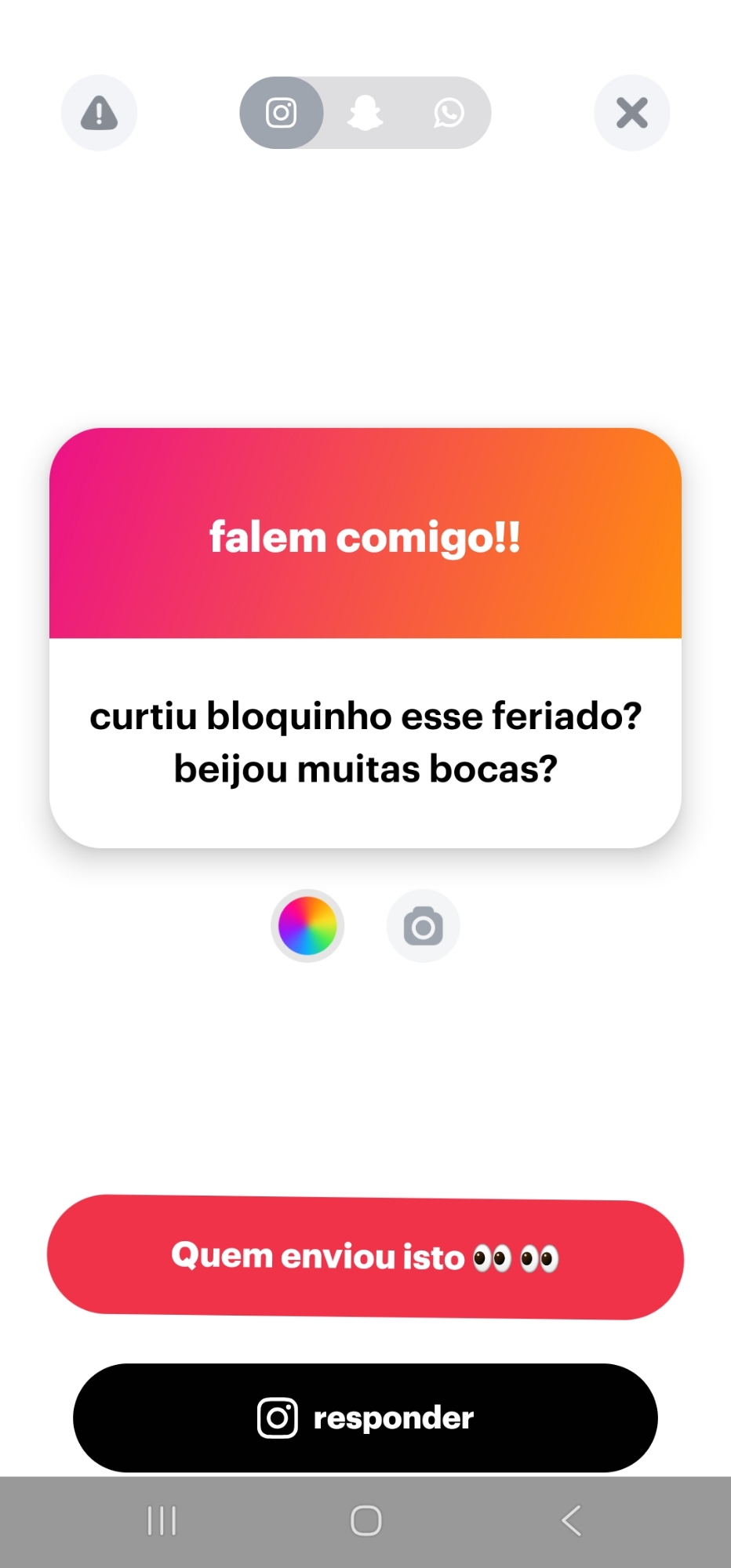Switch to the Snapchat share option
This screenshot has height=1568, width=731.
point(365,113)
